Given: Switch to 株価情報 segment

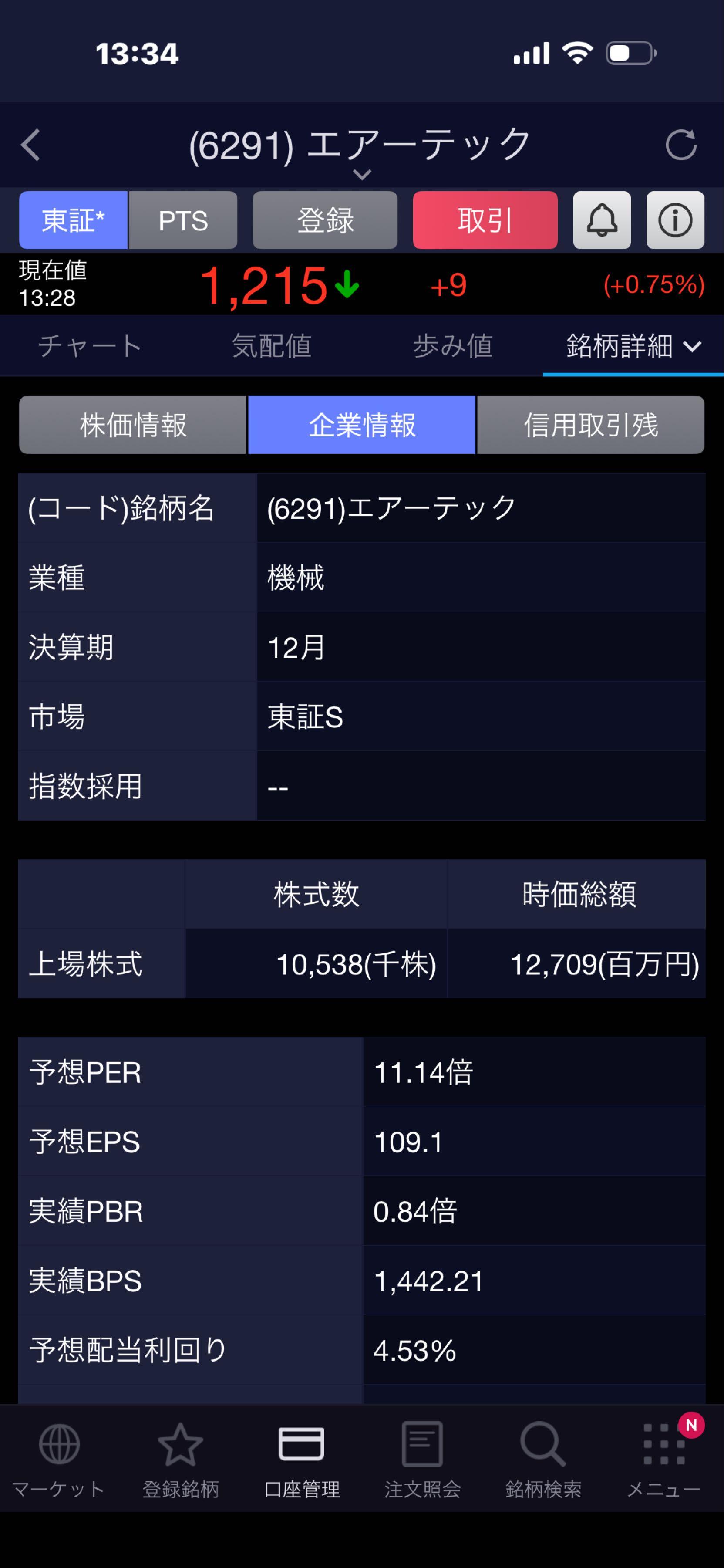Looking at the screenshot, I should pos(132,425).
